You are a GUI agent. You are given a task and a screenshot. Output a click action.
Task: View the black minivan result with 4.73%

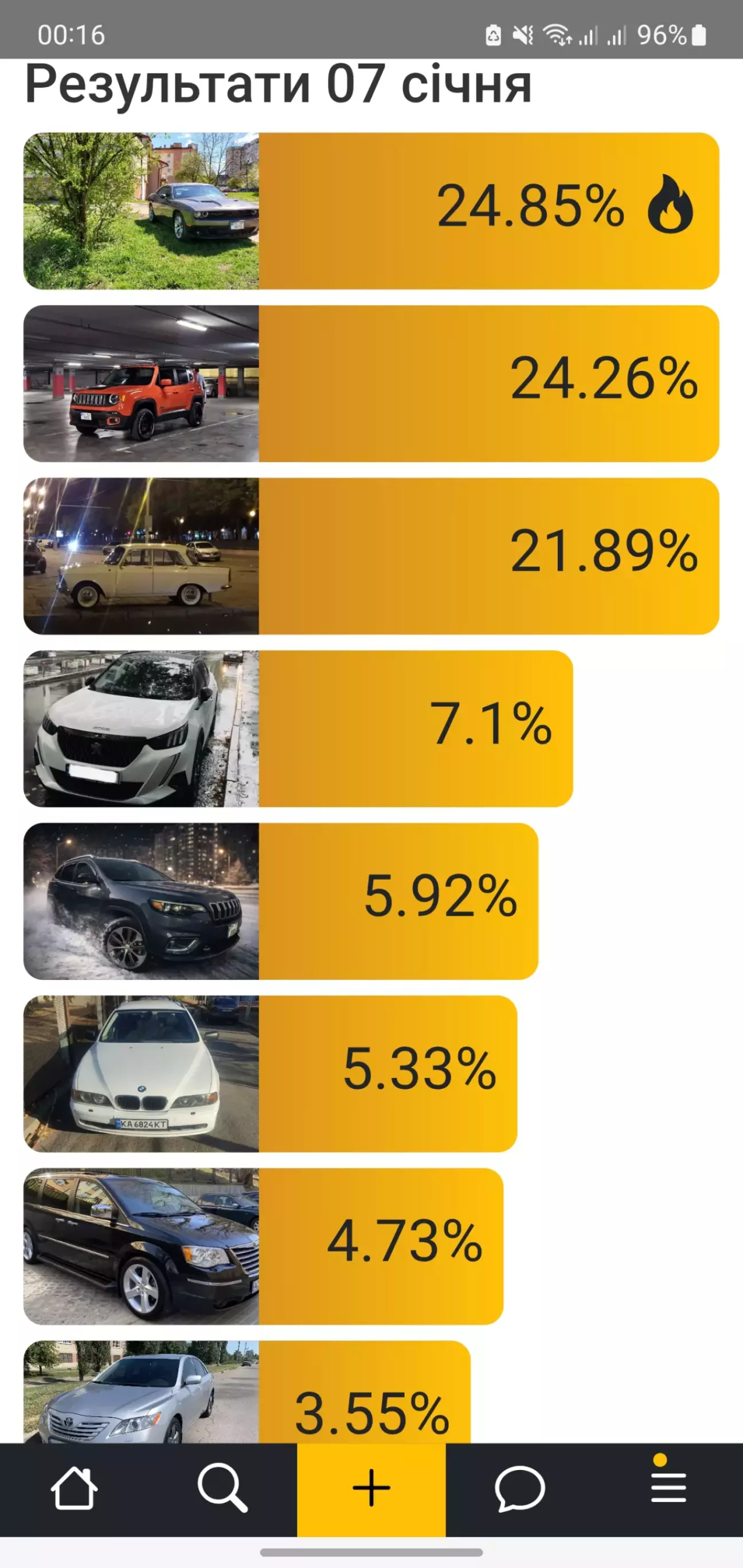[x=263, y=1246]
